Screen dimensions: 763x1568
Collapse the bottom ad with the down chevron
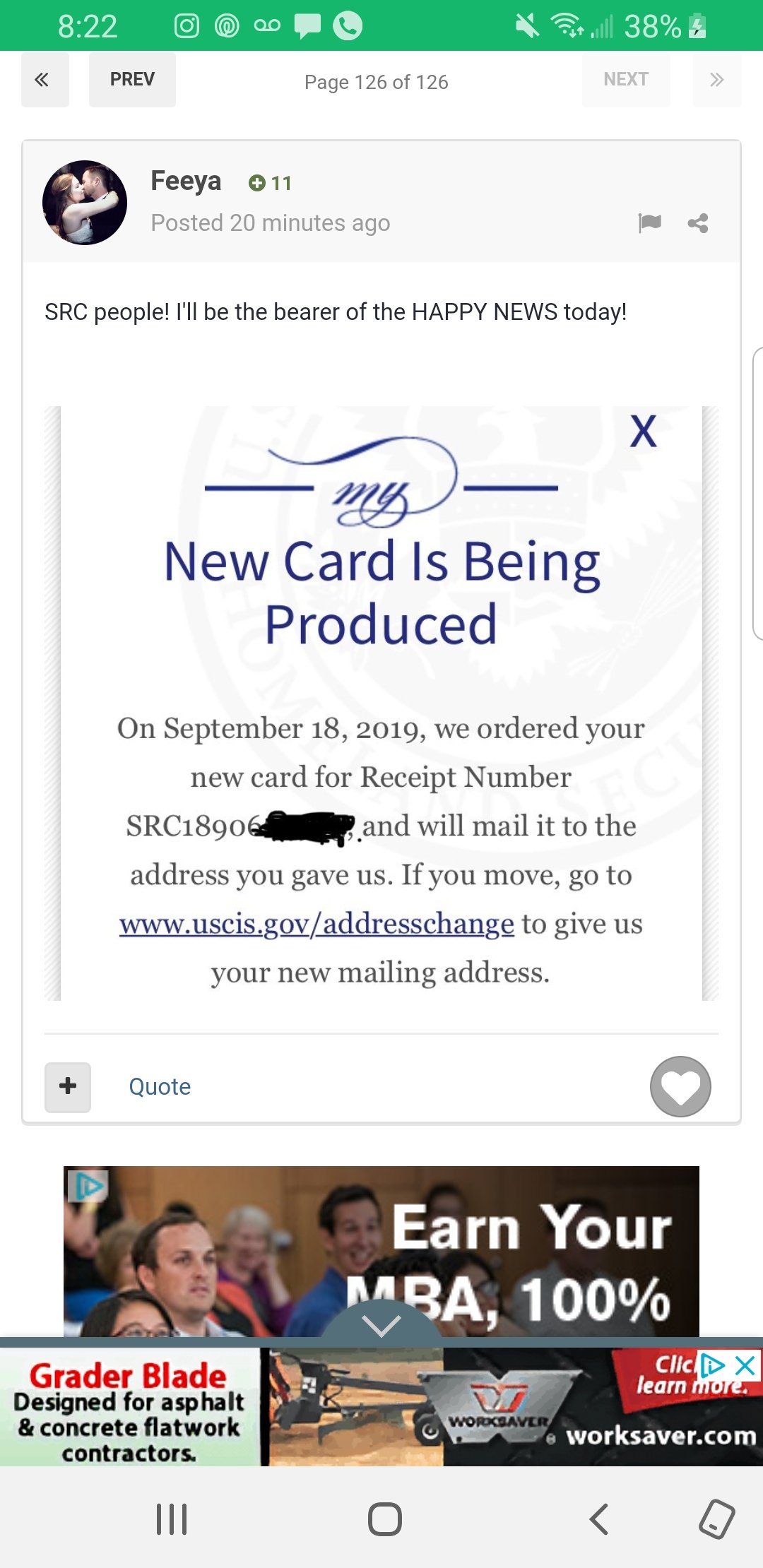[x=381, y=1321]
